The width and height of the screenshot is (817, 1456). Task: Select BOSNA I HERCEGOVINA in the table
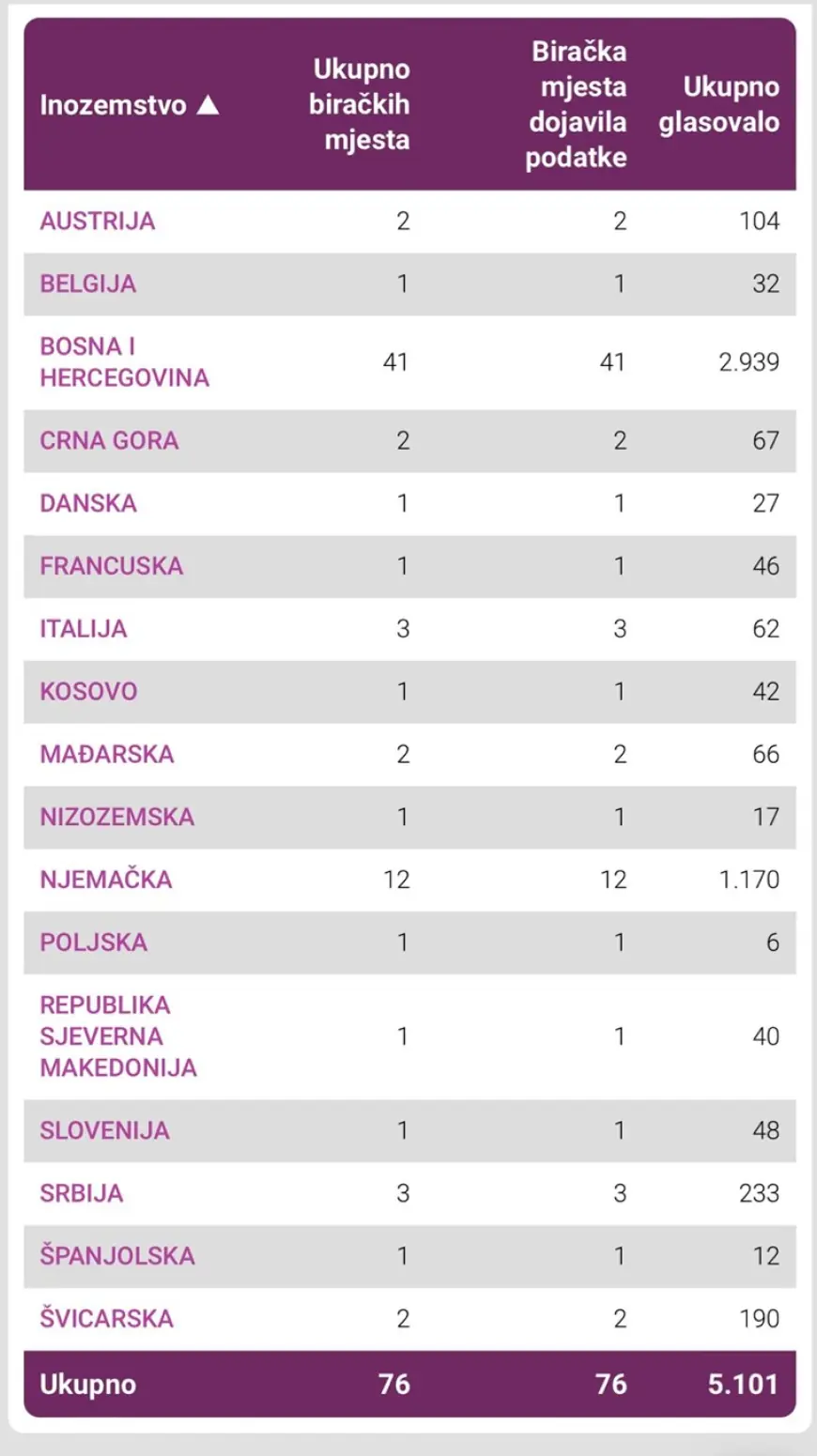124,362
